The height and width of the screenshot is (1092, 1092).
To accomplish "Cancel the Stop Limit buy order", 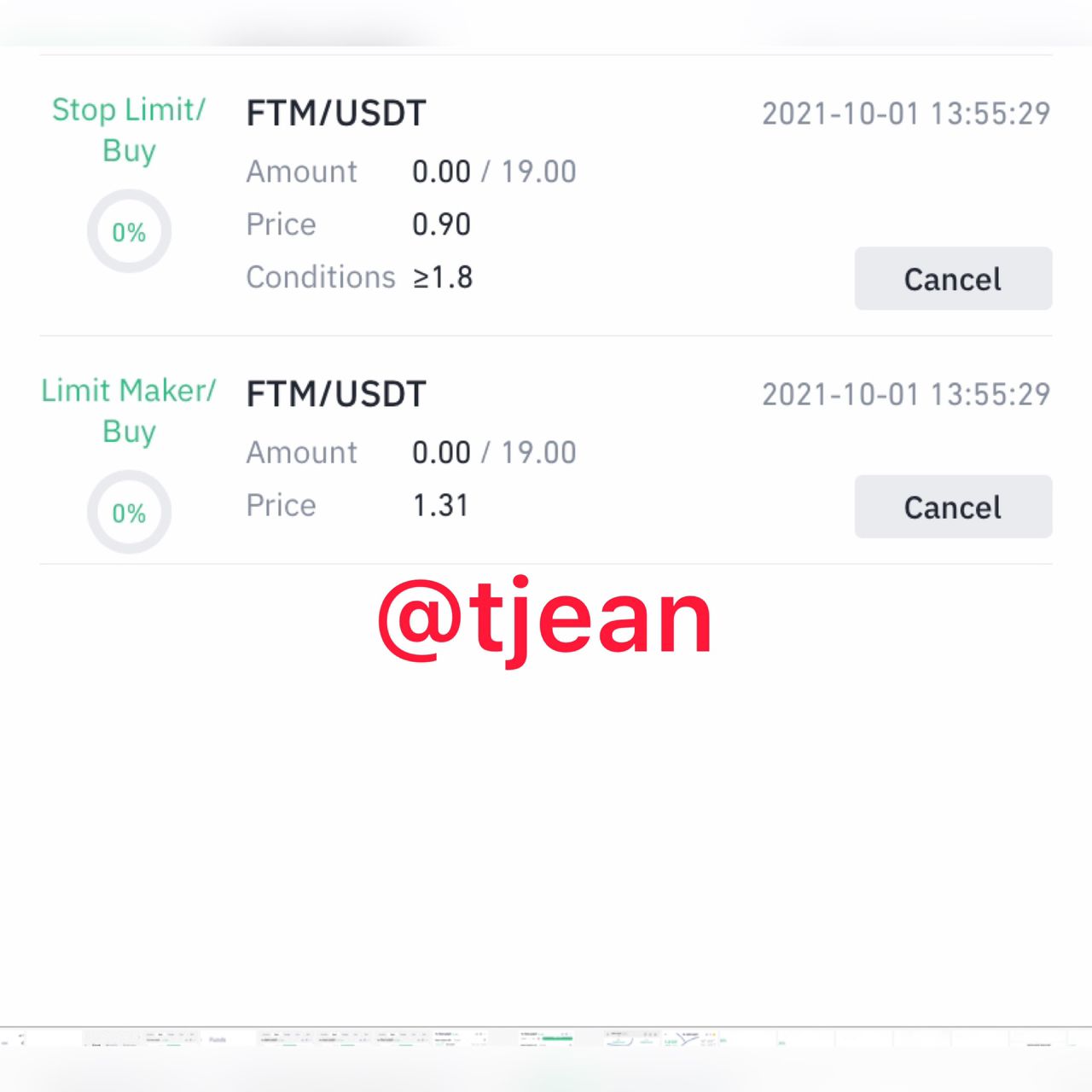I will pyautogui.click(x=952, y=279).
